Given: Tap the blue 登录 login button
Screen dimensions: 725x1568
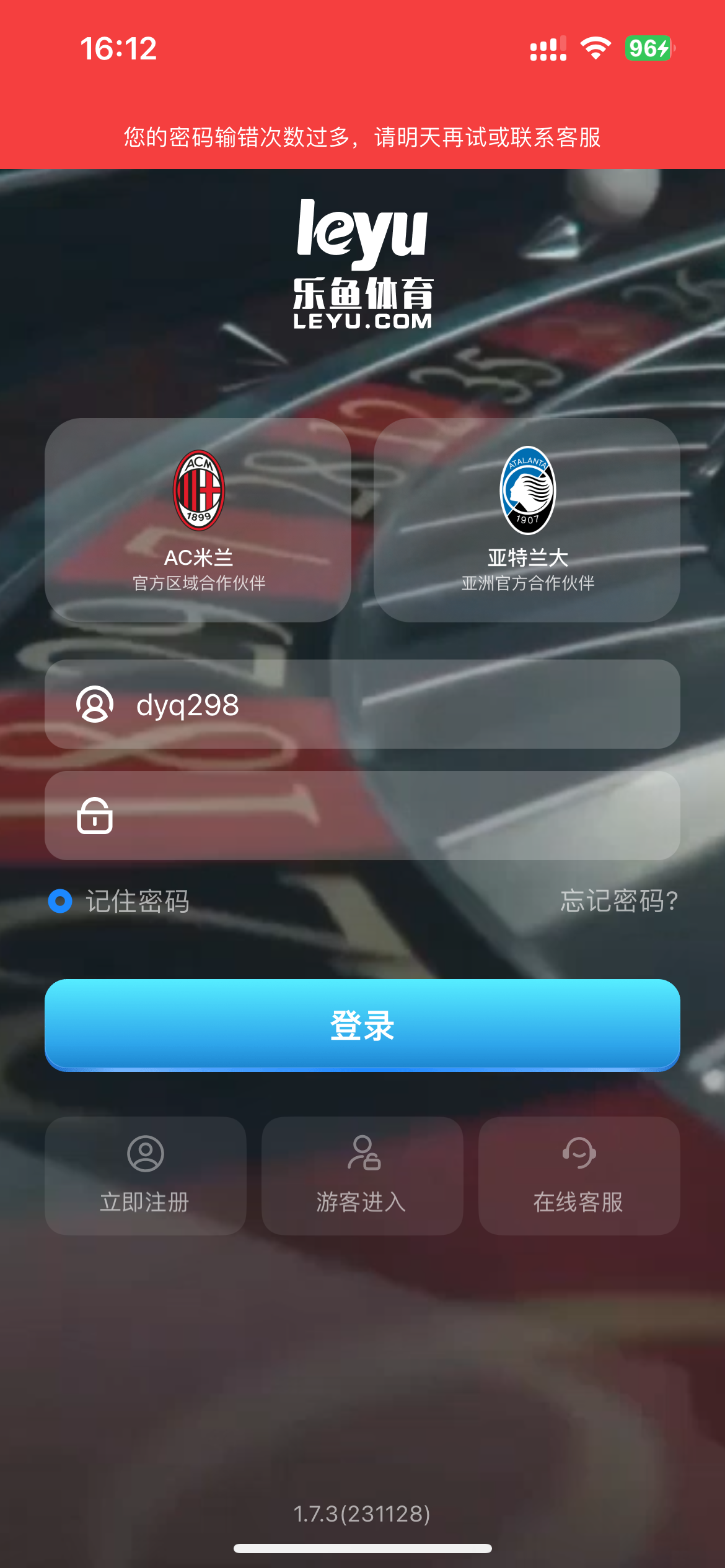Looking at the screenshot, I should click(362, 1025).
